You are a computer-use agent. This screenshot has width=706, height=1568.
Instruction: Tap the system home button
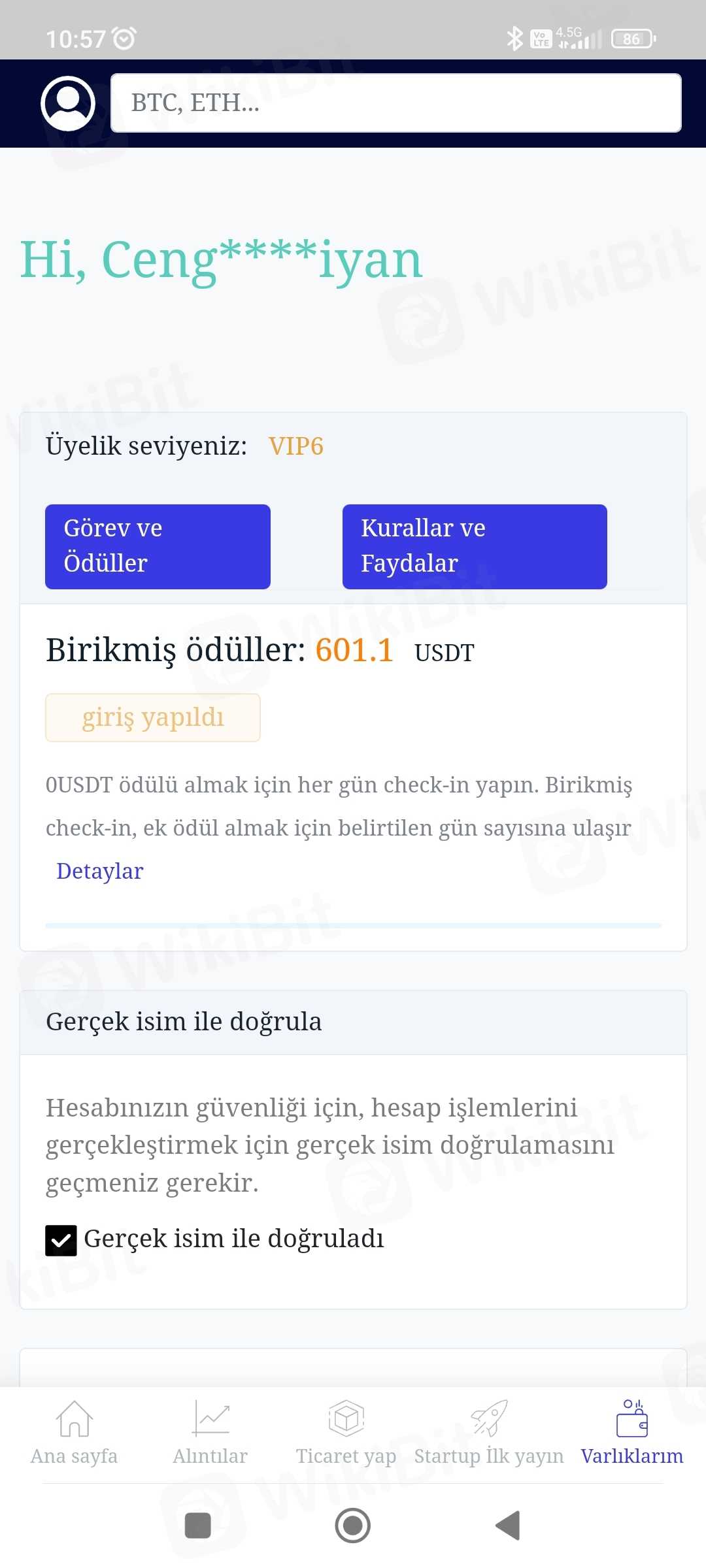point(353,1526)
